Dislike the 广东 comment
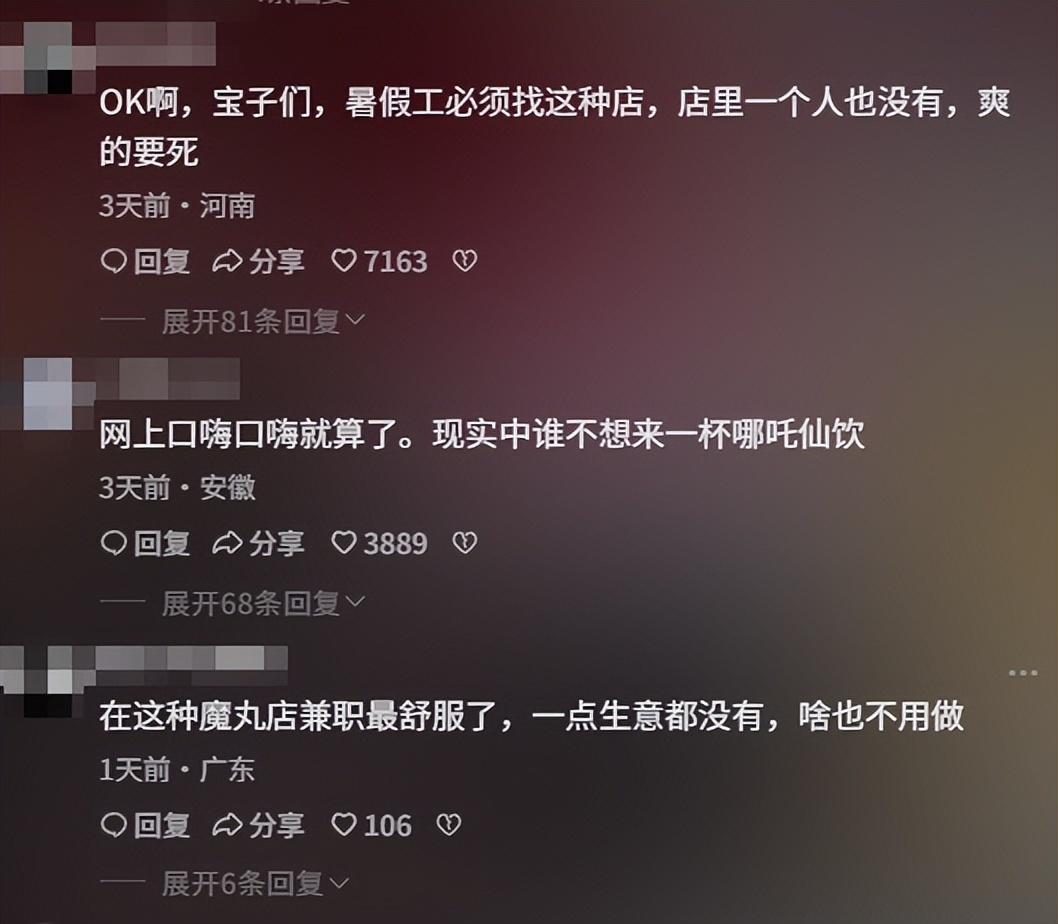1058x924 pixels. pyautogui.click(x=450, y=825)
